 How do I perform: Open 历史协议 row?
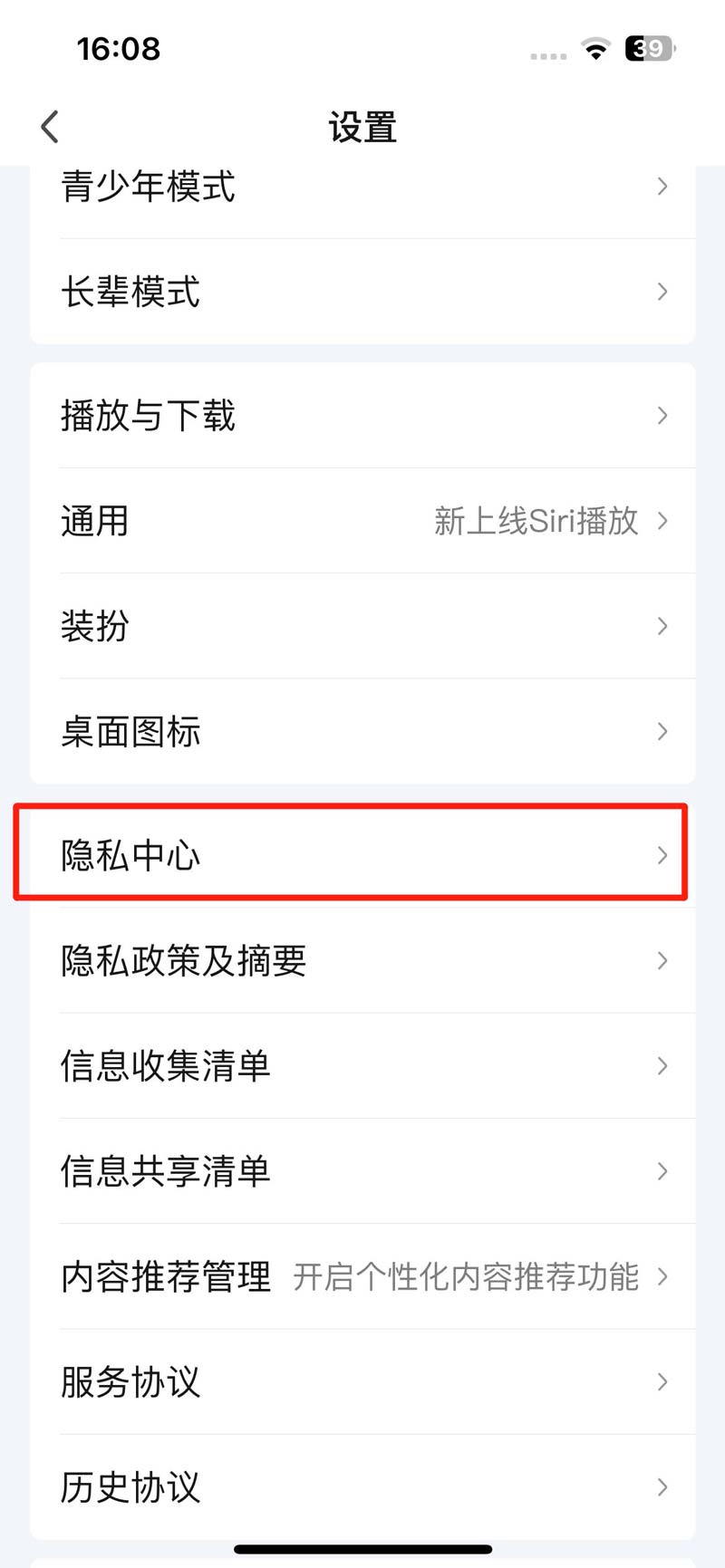(x=362, y=1486)
